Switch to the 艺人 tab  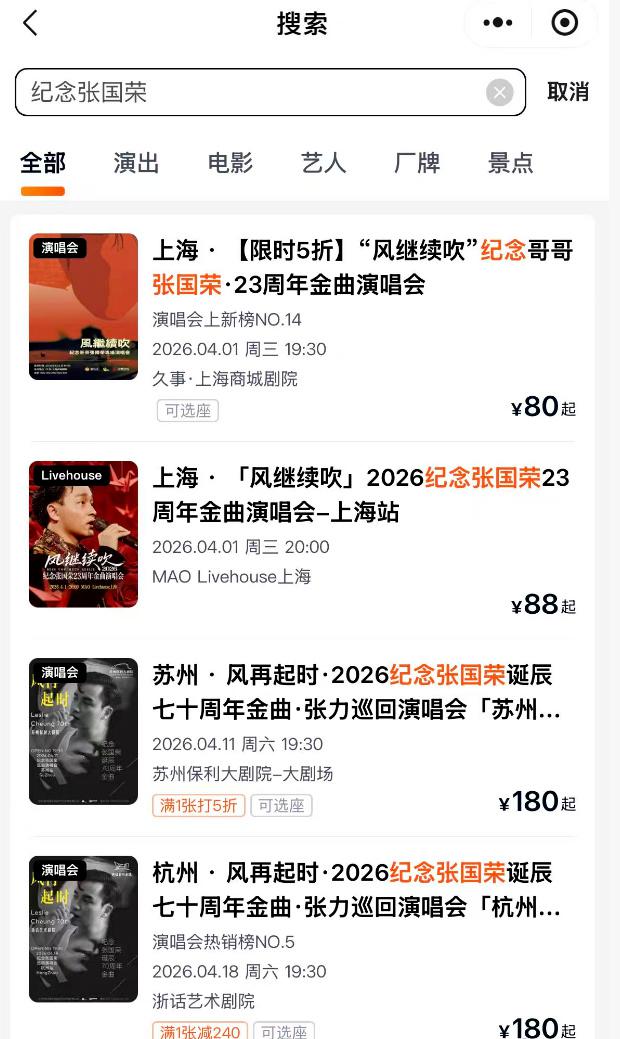click(323, 163)
